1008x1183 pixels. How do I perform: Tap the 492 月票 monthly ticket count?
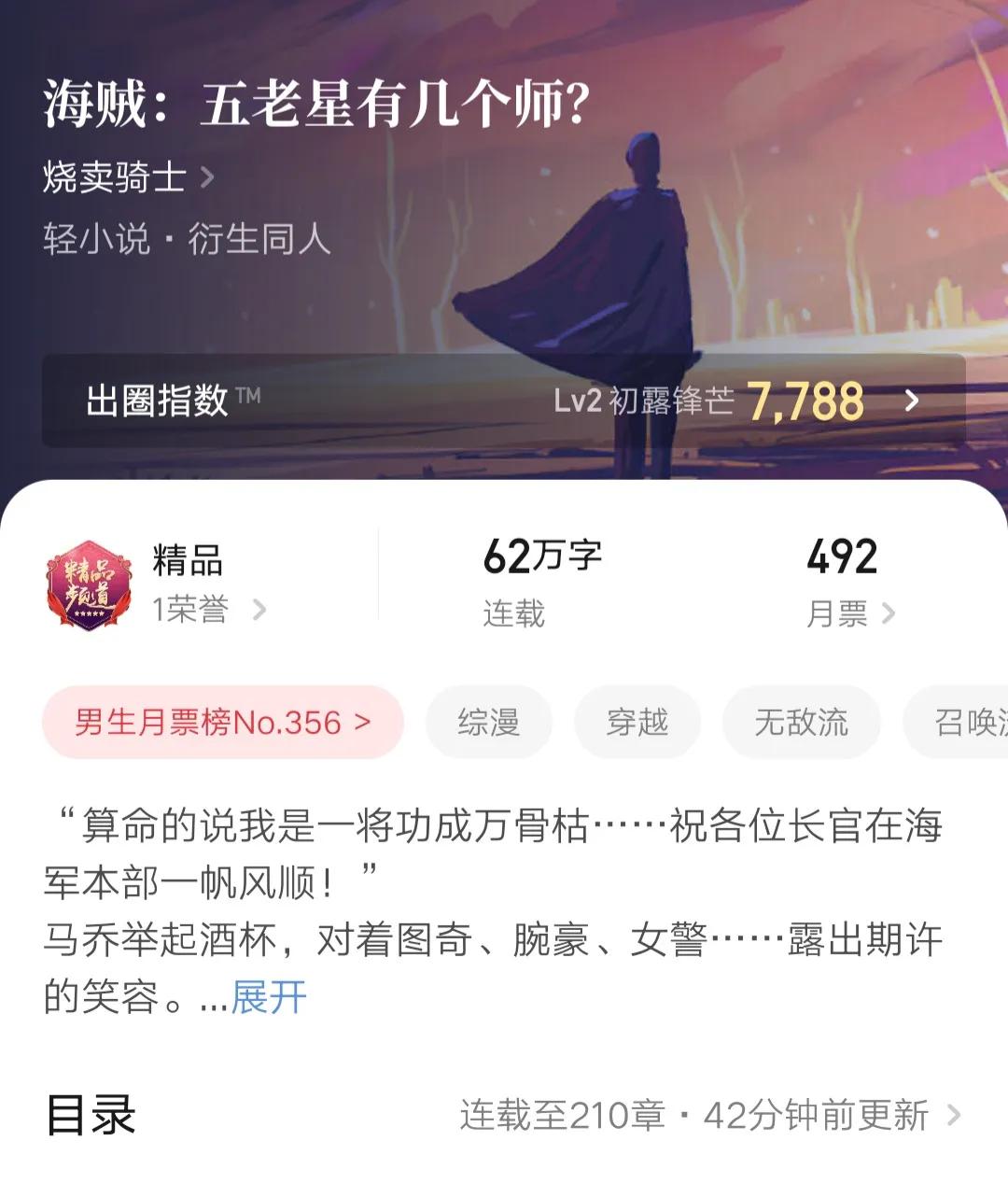pos(841,577)
